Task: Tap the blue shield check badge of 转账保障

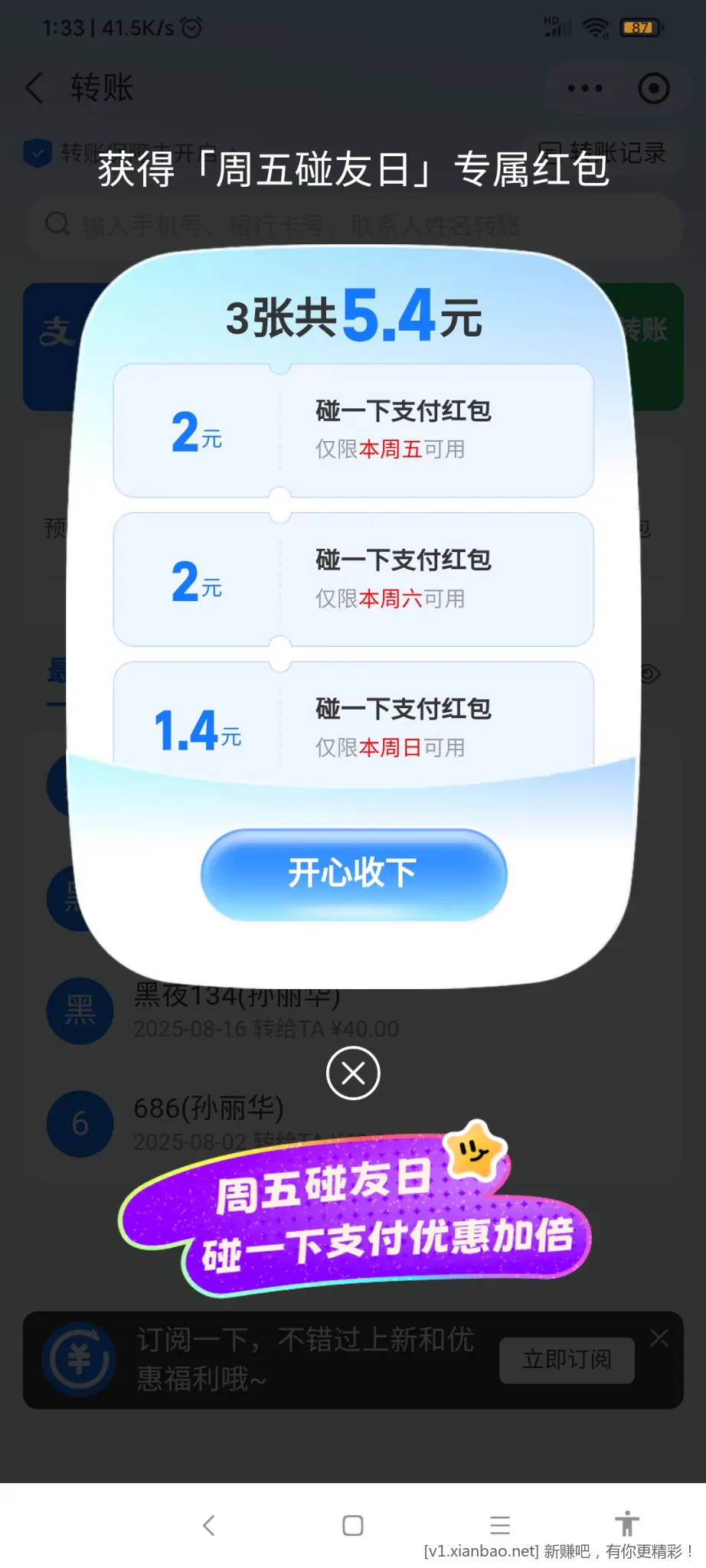Action: [38, 151]
